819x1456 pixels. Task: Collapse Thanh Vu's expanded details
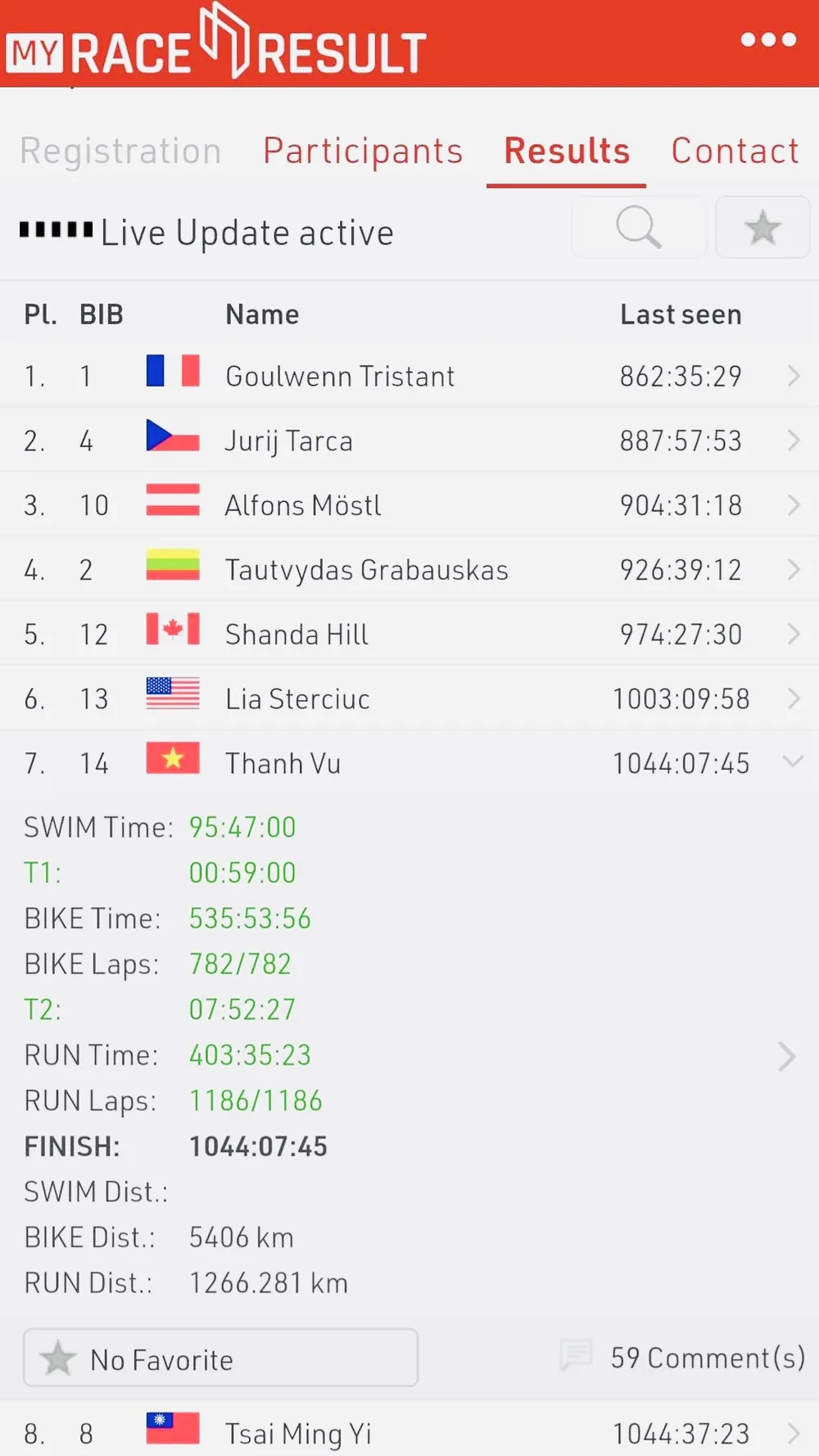792,762
